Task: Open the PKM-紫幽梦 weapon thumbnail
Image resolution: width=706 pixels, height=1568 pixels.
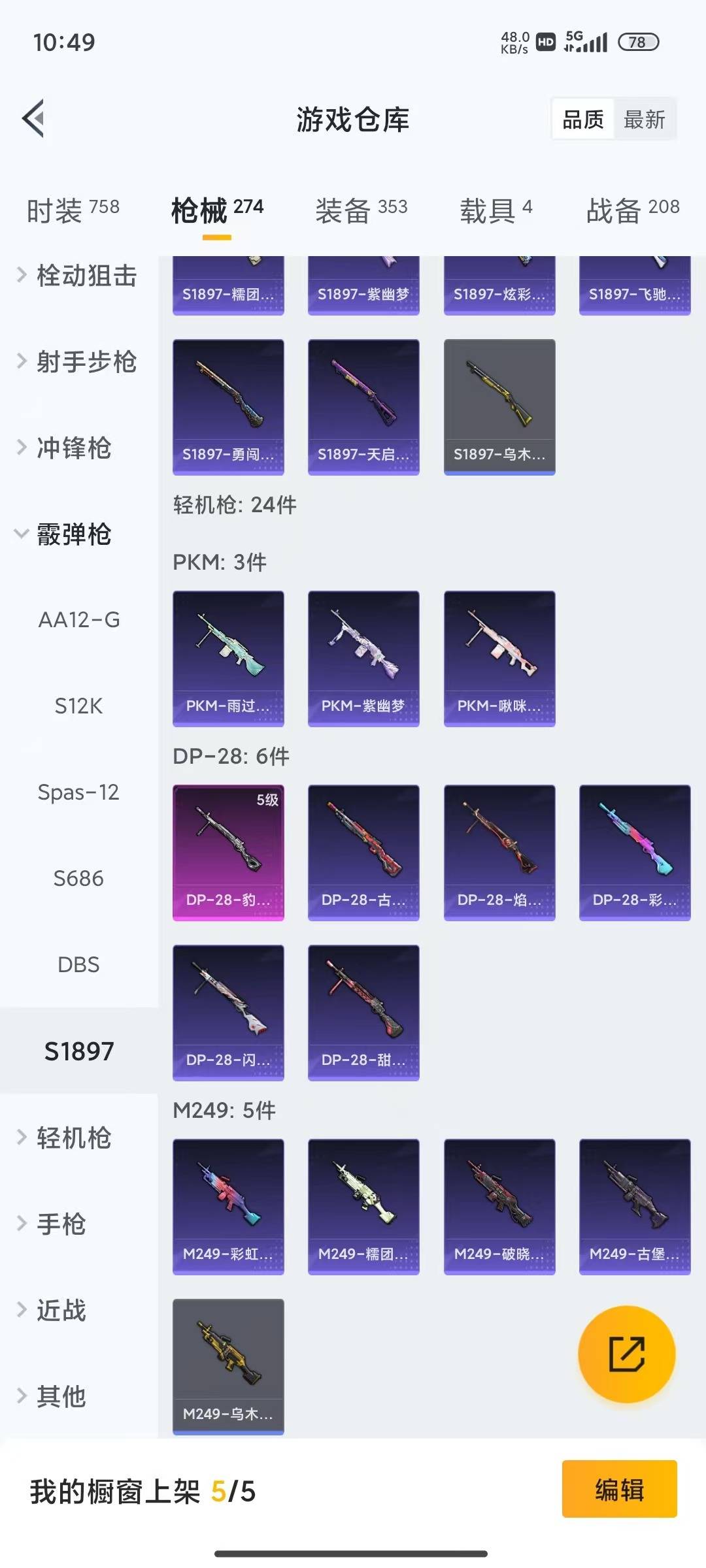Action: (x=363, y=657)
